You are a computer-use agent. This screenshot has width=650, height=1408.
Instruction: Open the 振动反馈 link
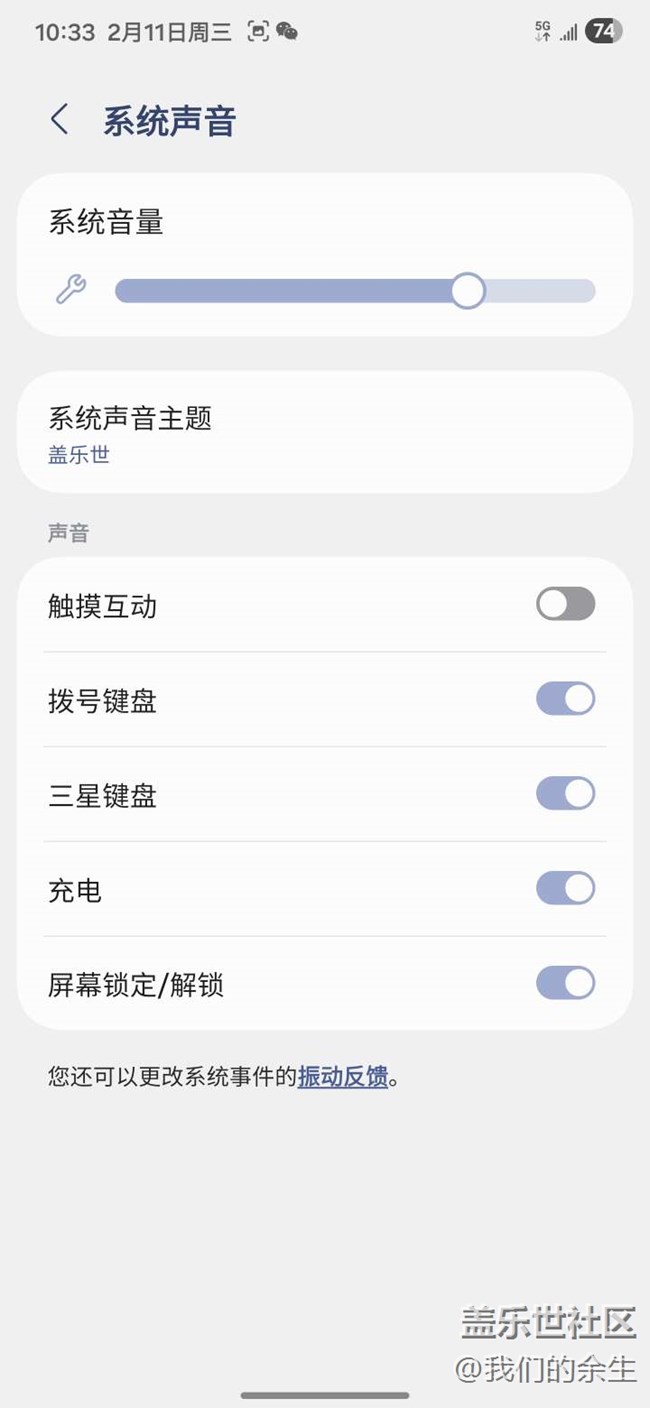[x=342, y=1077]
